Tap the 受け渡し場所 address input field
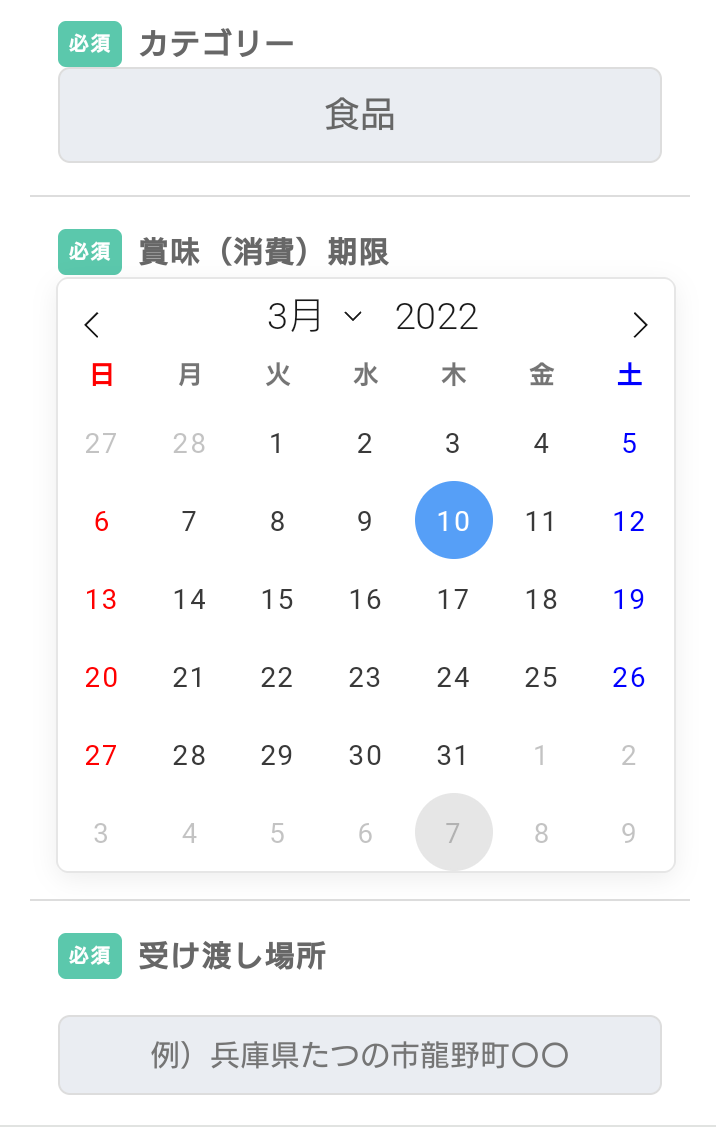The height and width of the screenshot is (1128, 716). click(360, 1055)
